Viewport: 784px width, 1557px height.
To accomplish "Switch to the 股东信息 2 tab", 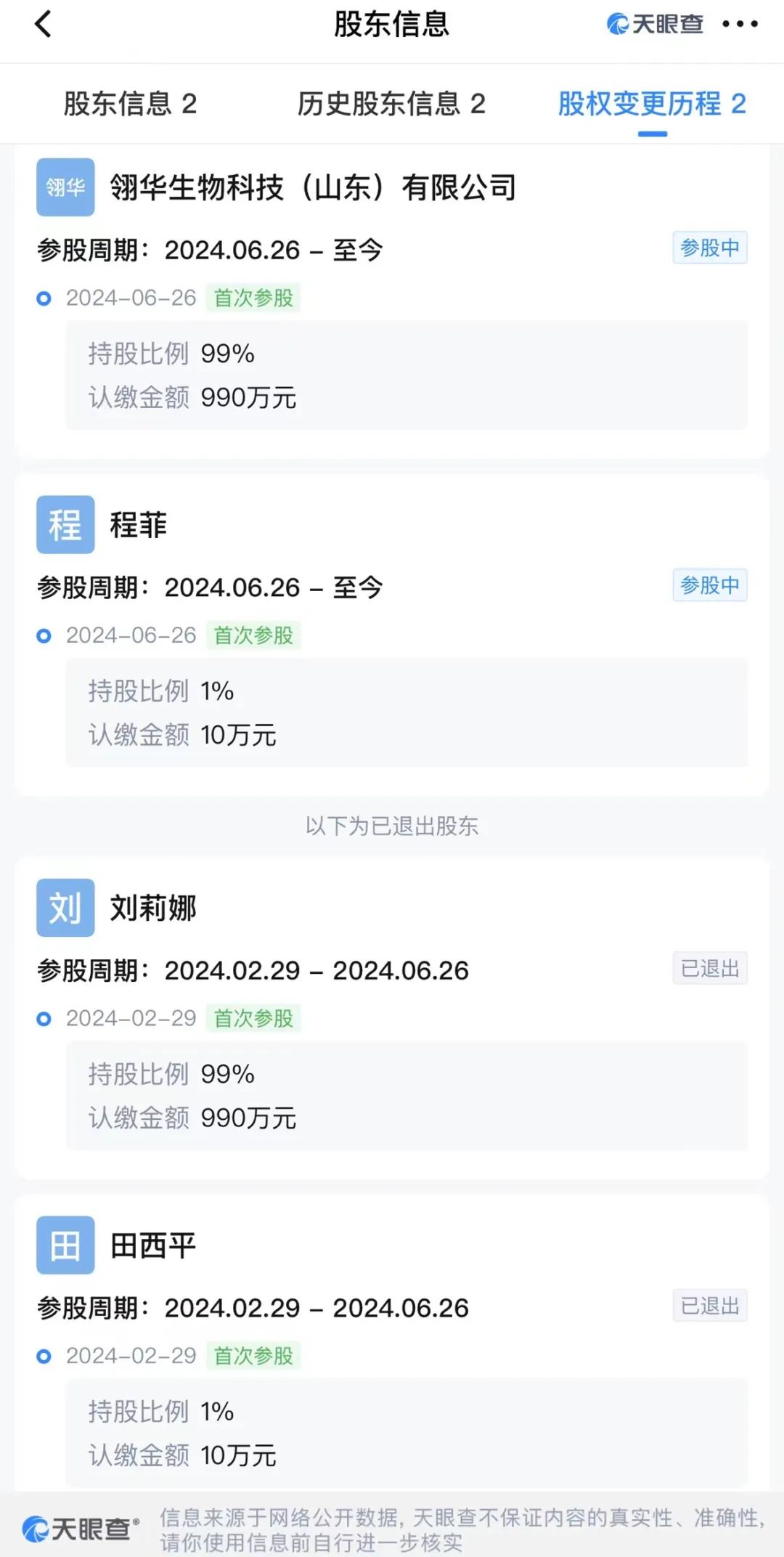I will pyautogui.click(x=131, y=104).
